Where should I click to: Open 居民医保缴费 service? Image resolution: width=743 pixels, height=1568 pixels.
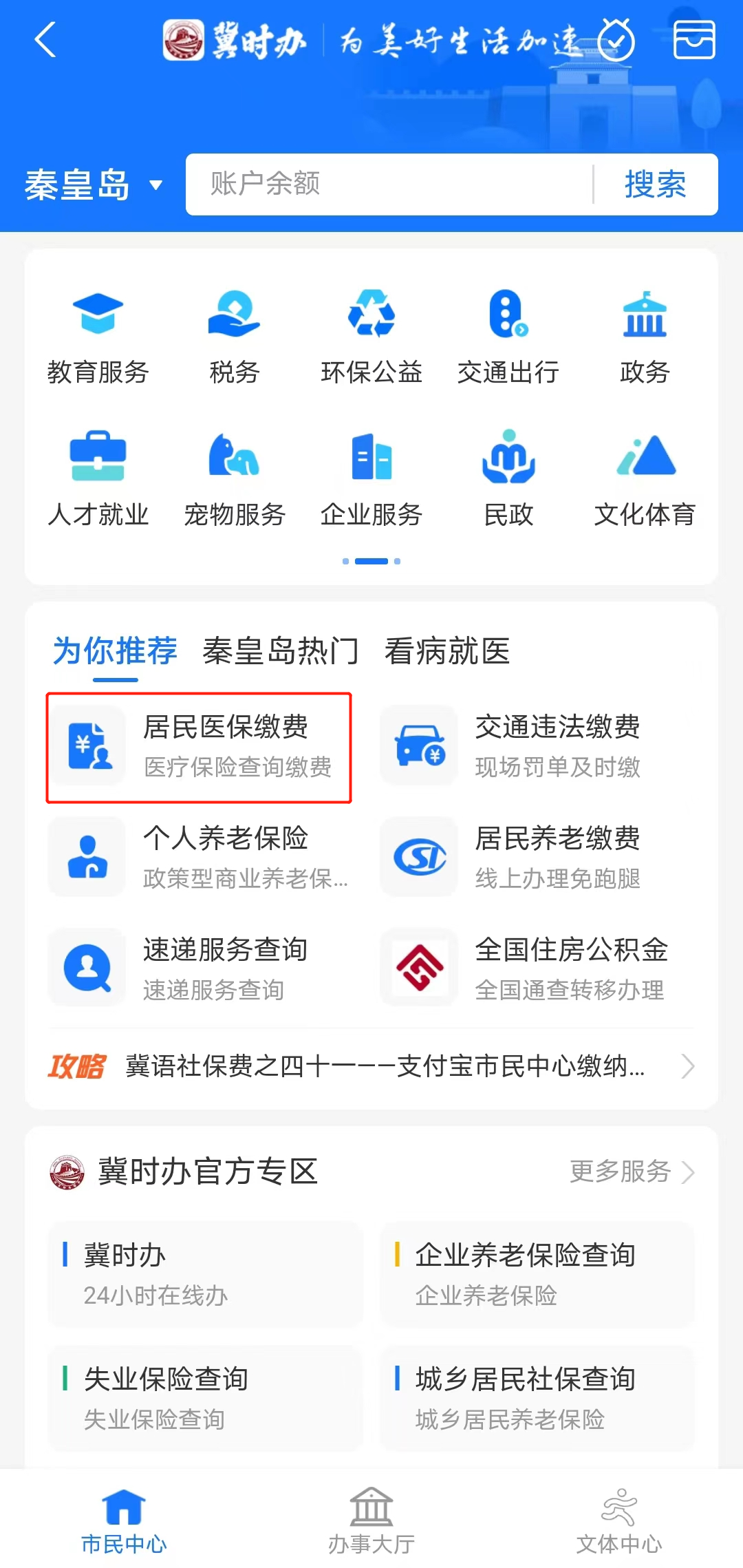click(199, 747)
